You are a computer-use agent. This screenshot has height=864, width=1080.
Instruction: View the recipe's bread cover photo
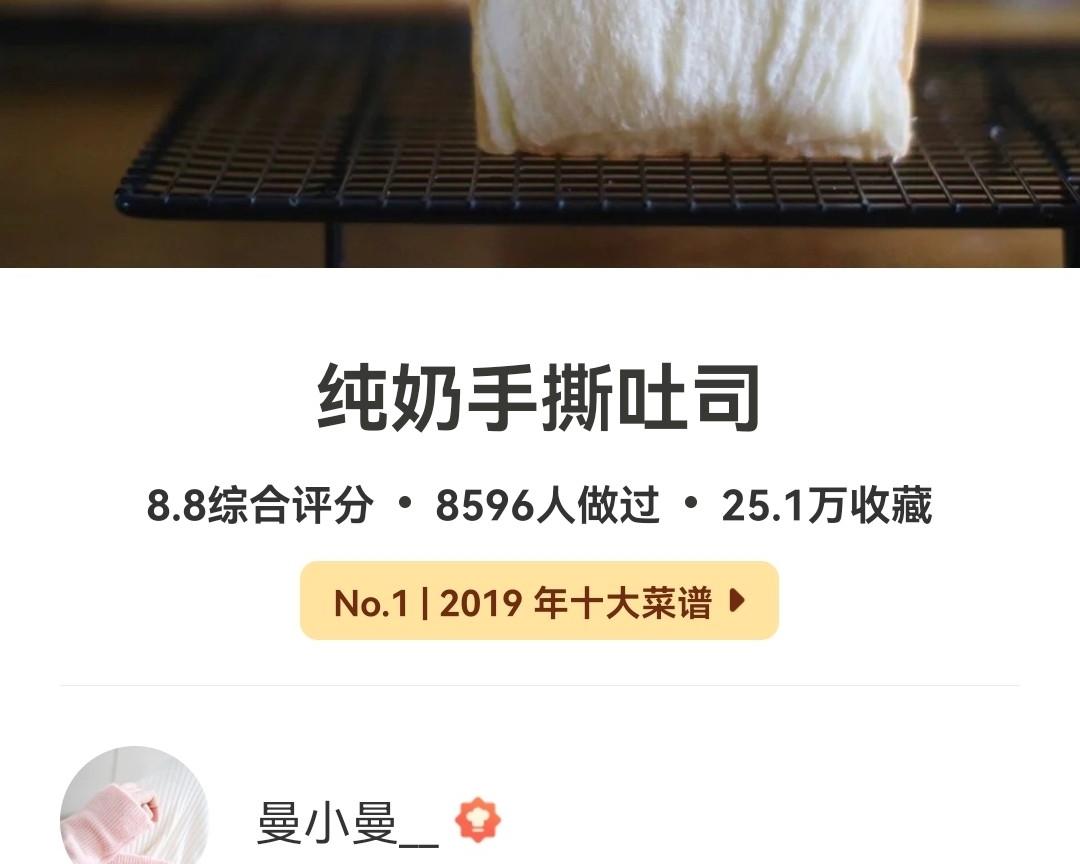[540, 130]
